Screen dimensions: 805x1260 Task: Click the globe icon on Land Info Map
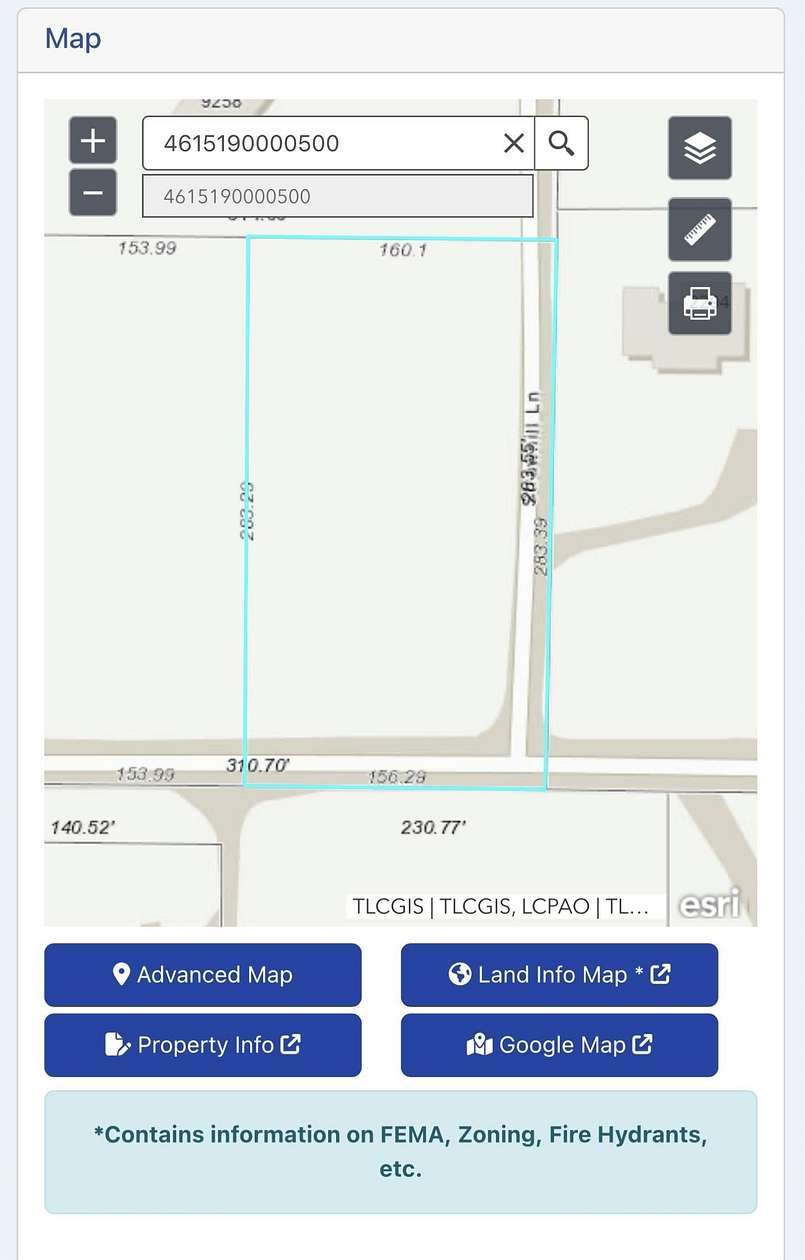coord(459,974)
